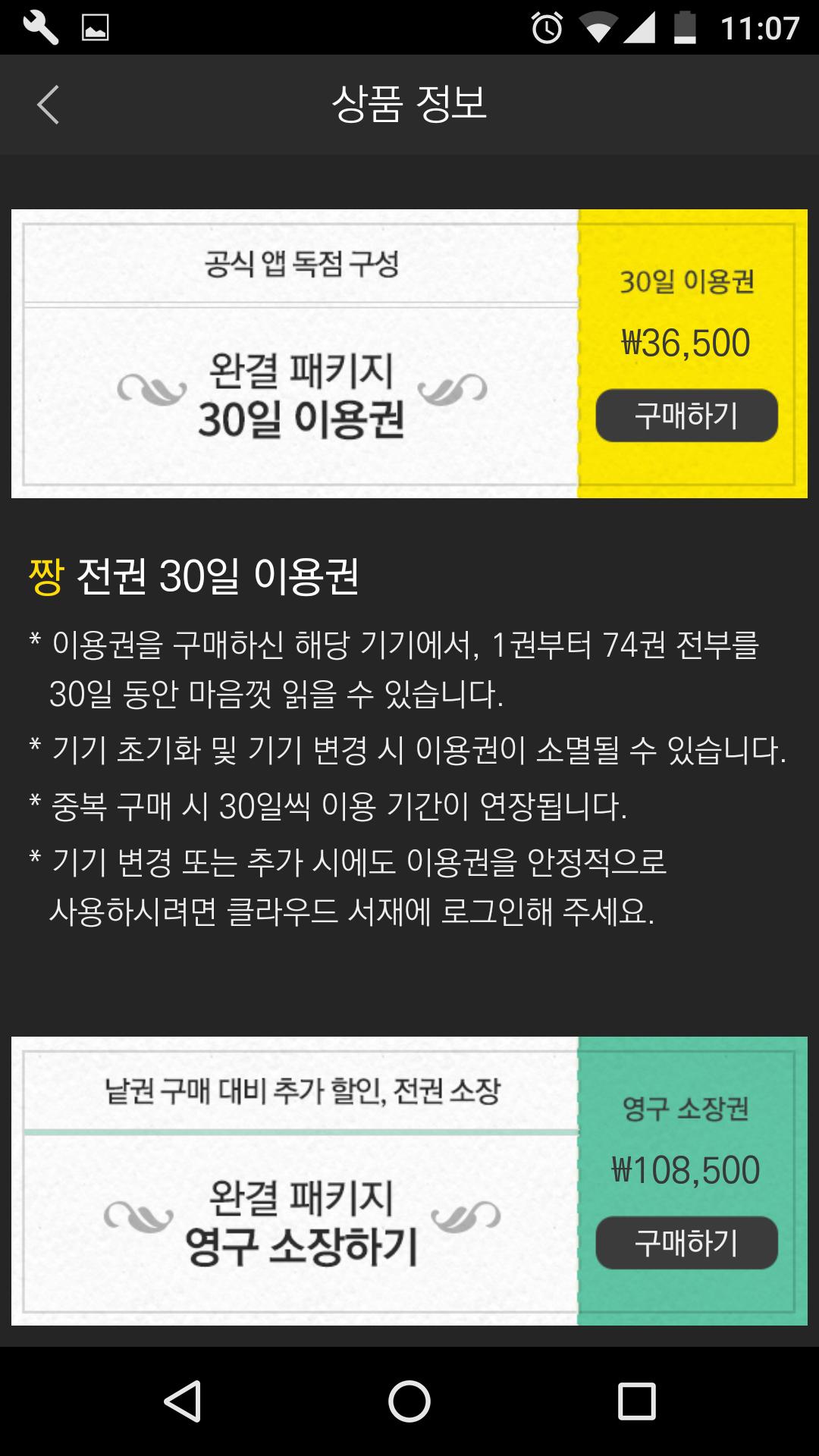Go back using the header arrow
The width and height of the screenshot is (819, 1456).
click(x=48, y=105)
